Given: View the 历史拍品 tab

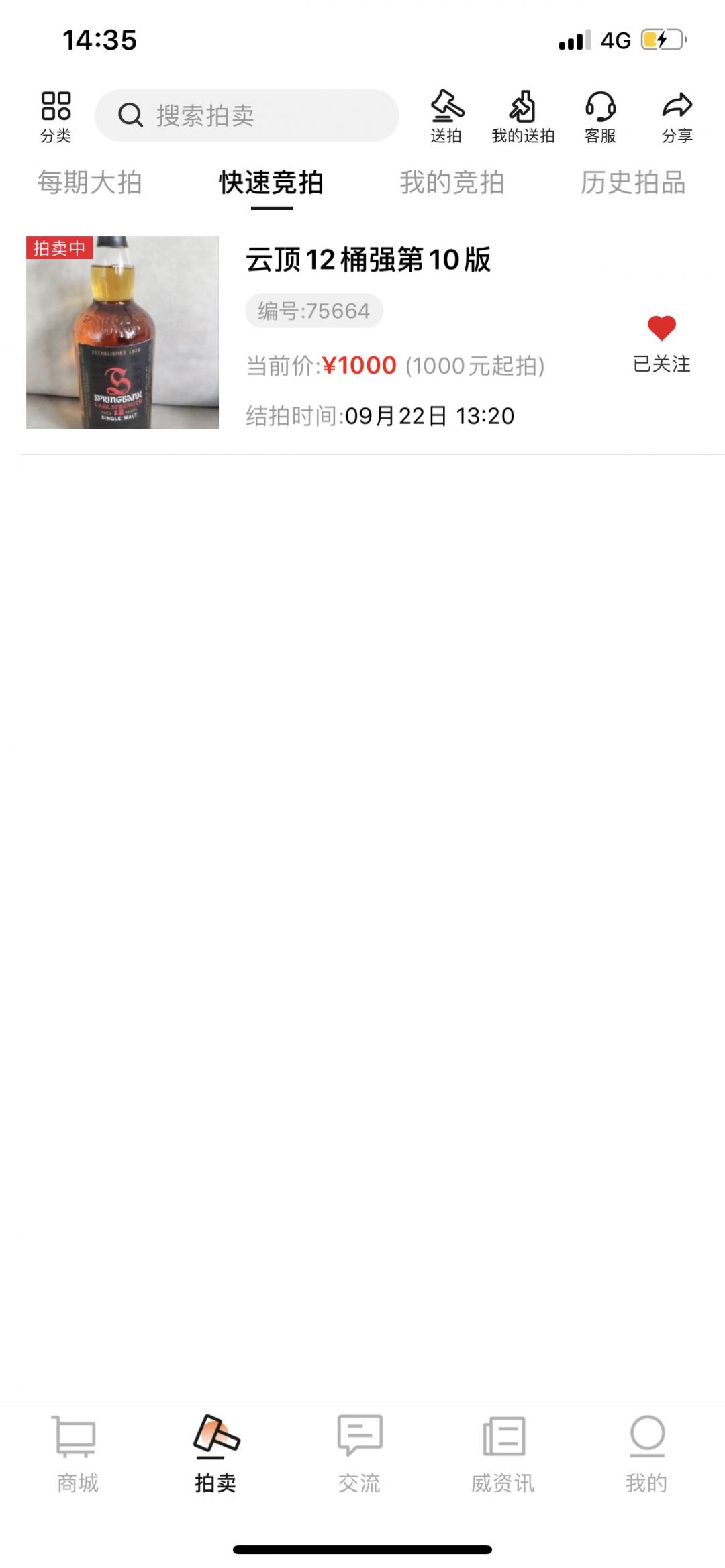Looking at the screenshot, I should [x=633, y=182].
